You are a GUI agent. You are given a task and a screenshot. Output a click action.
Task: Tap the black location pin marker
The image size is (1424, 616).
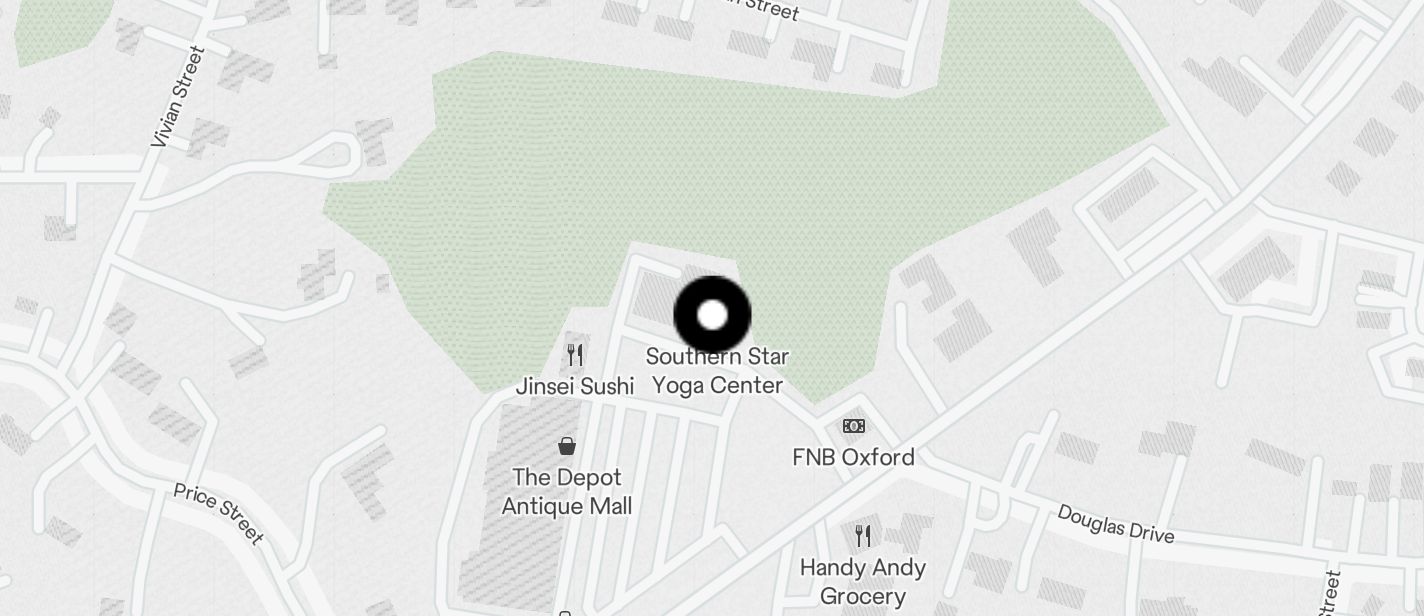coord(712,316)
